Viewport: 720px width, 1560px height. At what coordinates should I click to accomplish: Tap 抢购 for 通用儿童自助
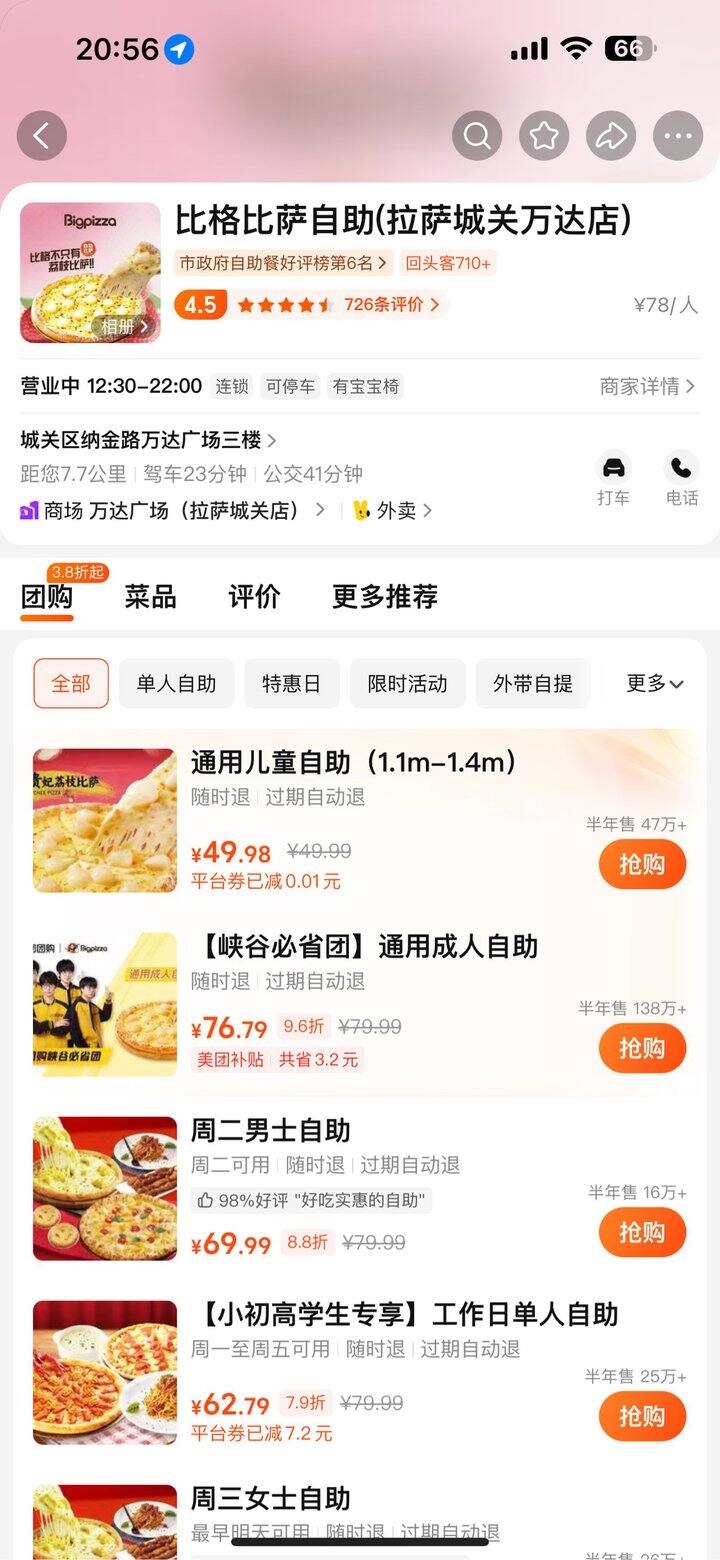tap(642, 864)
